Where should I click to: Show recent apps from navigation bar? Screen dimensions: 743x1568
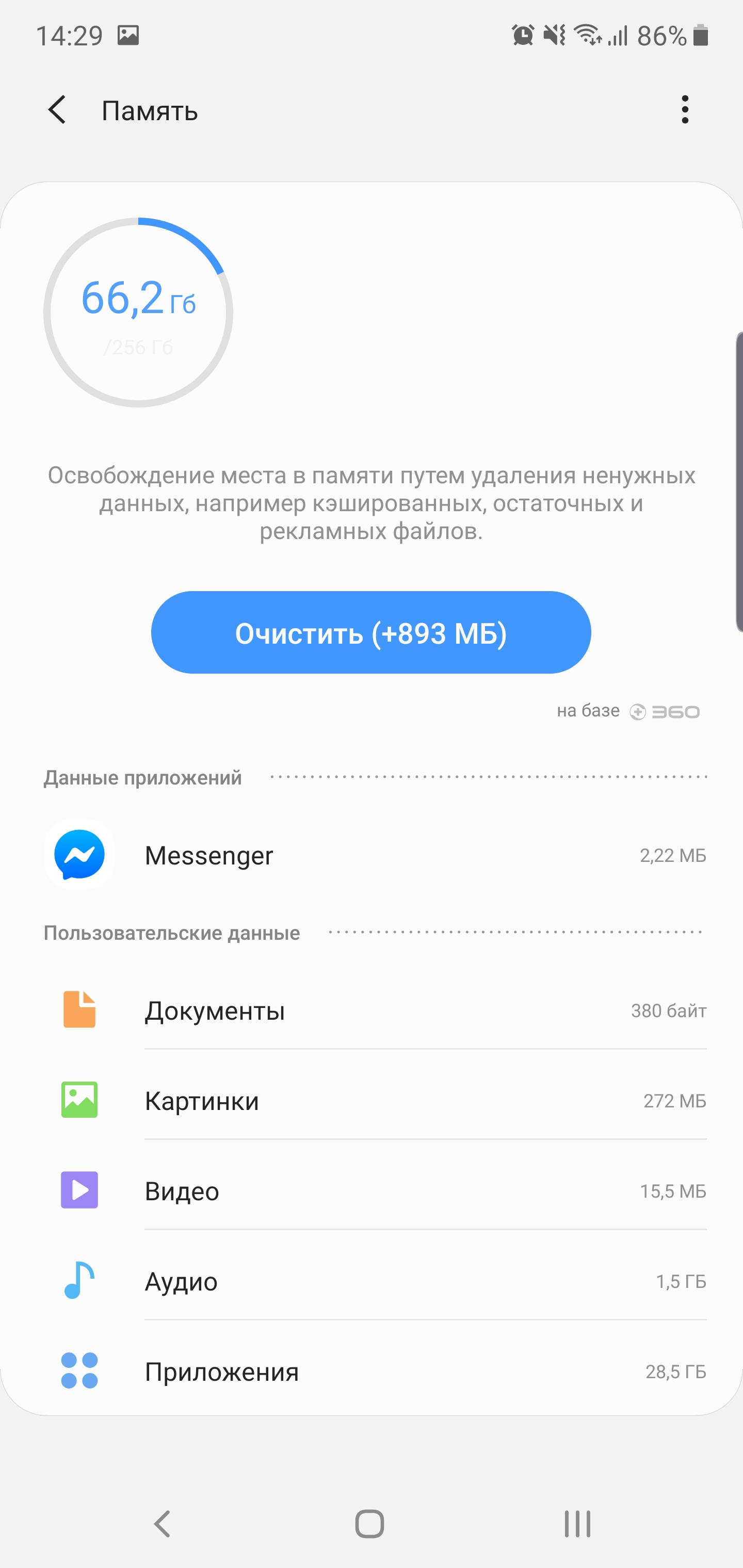pos(577,1524)
